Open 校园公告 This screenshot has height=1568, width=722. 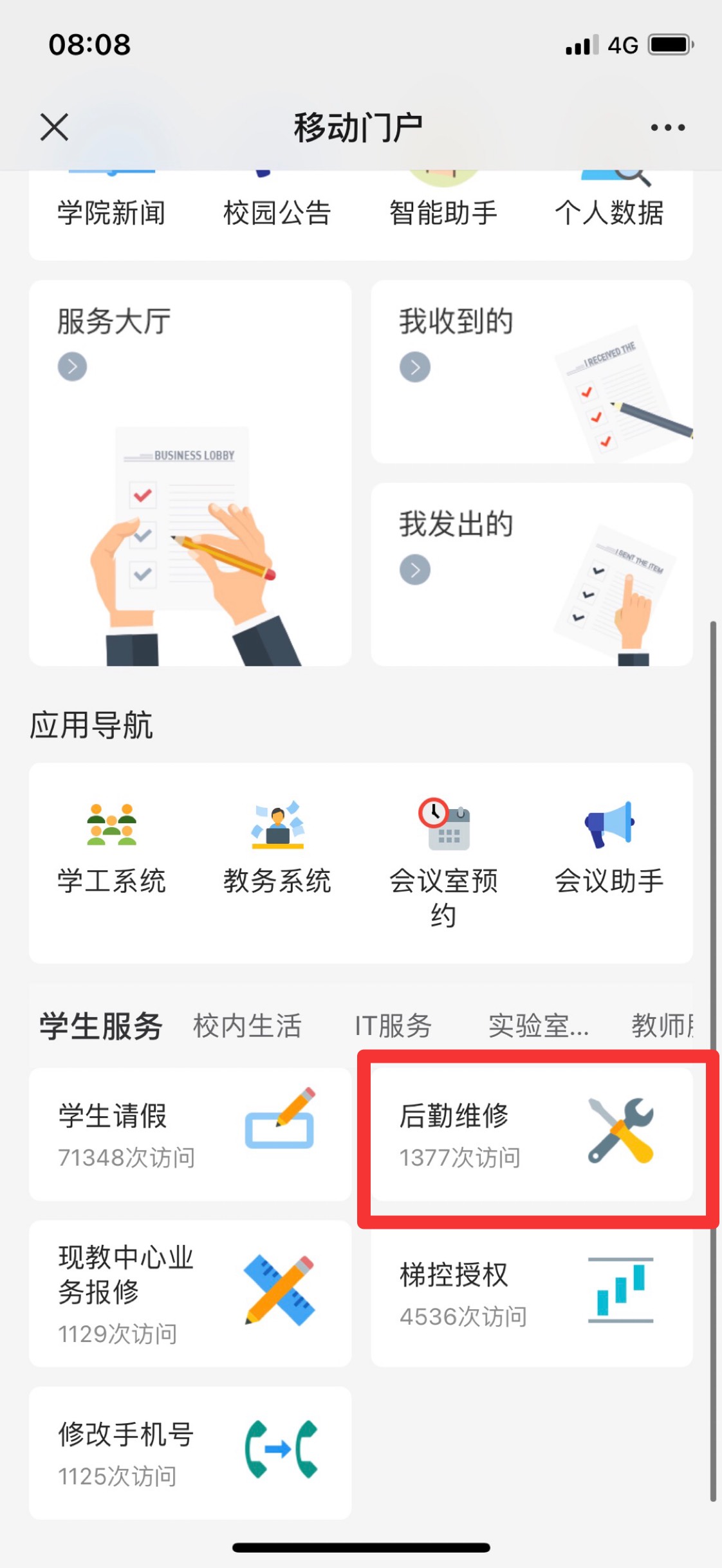click(277, 211)
